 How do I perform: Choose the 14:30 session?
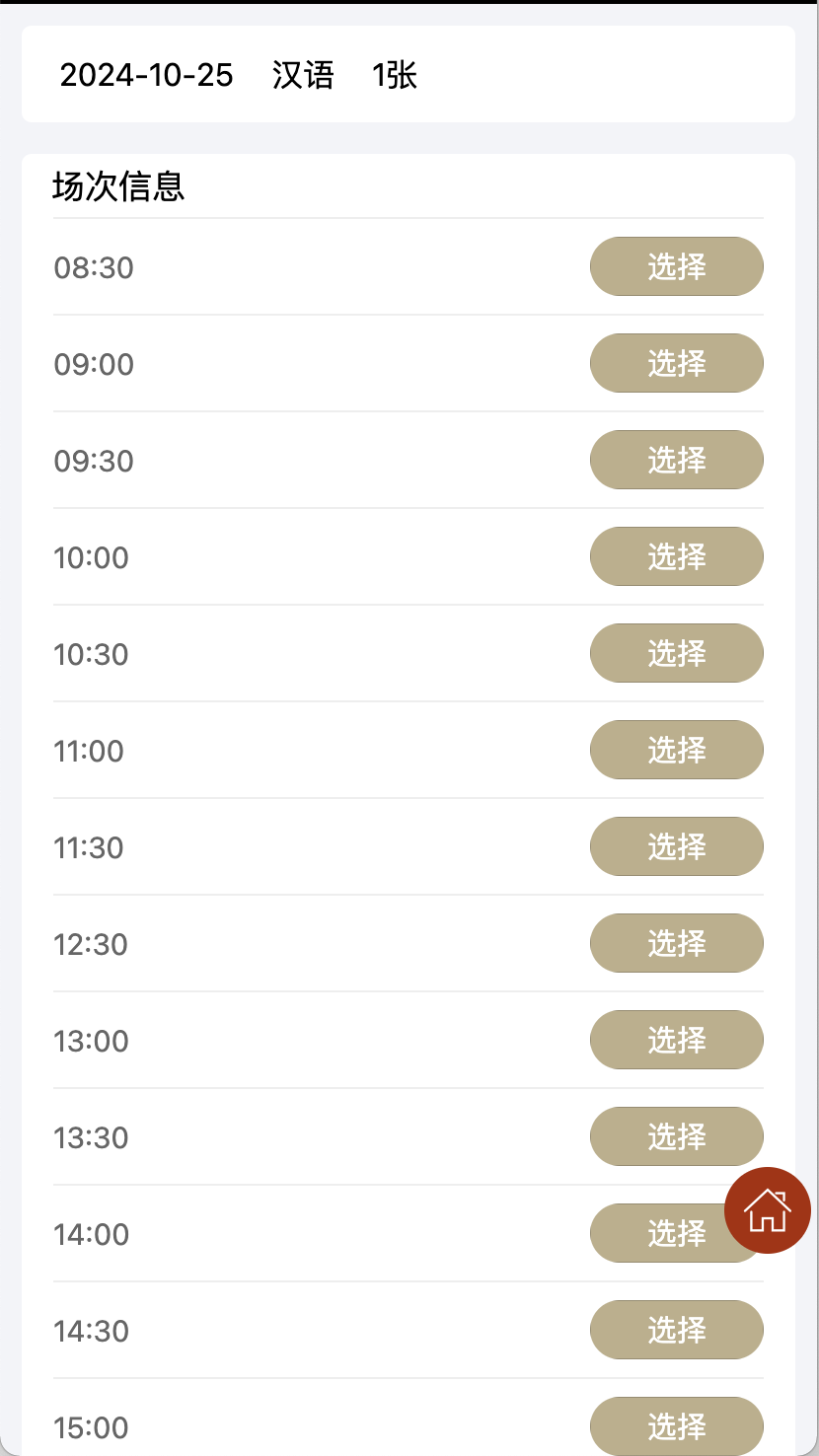(x=676, y=1330)
